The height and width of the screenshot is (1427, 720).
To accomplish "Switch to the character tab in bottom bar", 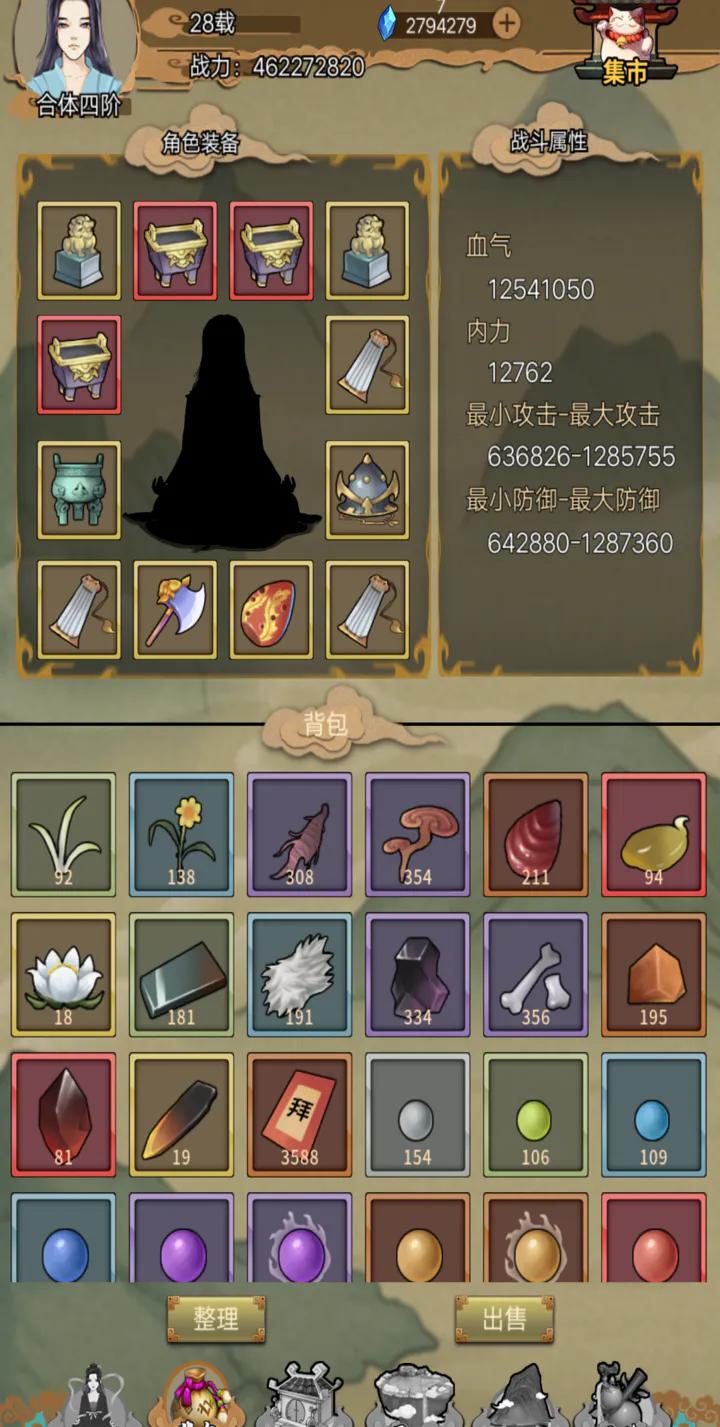I will (x=95, y=1395).
